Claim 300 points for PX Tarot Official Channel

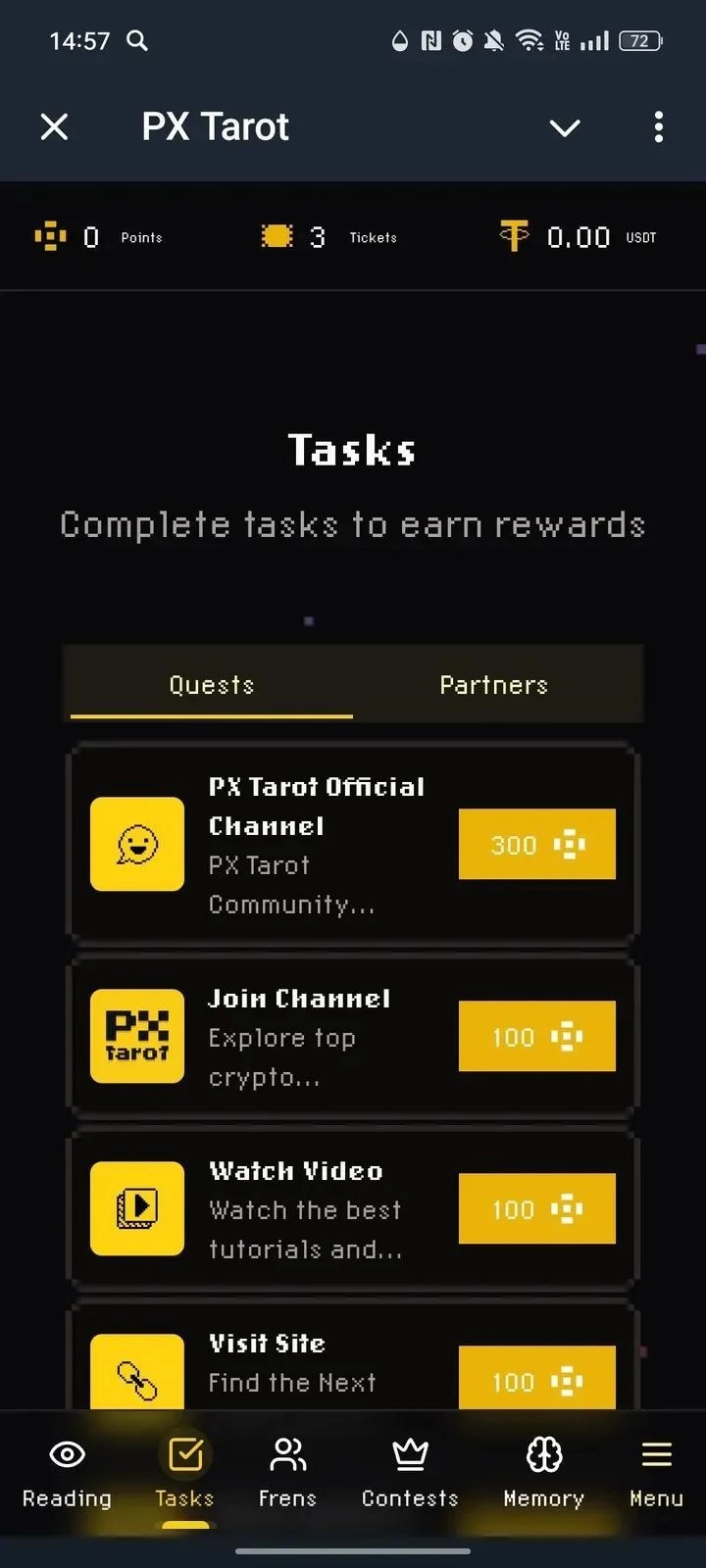[536, 844]
